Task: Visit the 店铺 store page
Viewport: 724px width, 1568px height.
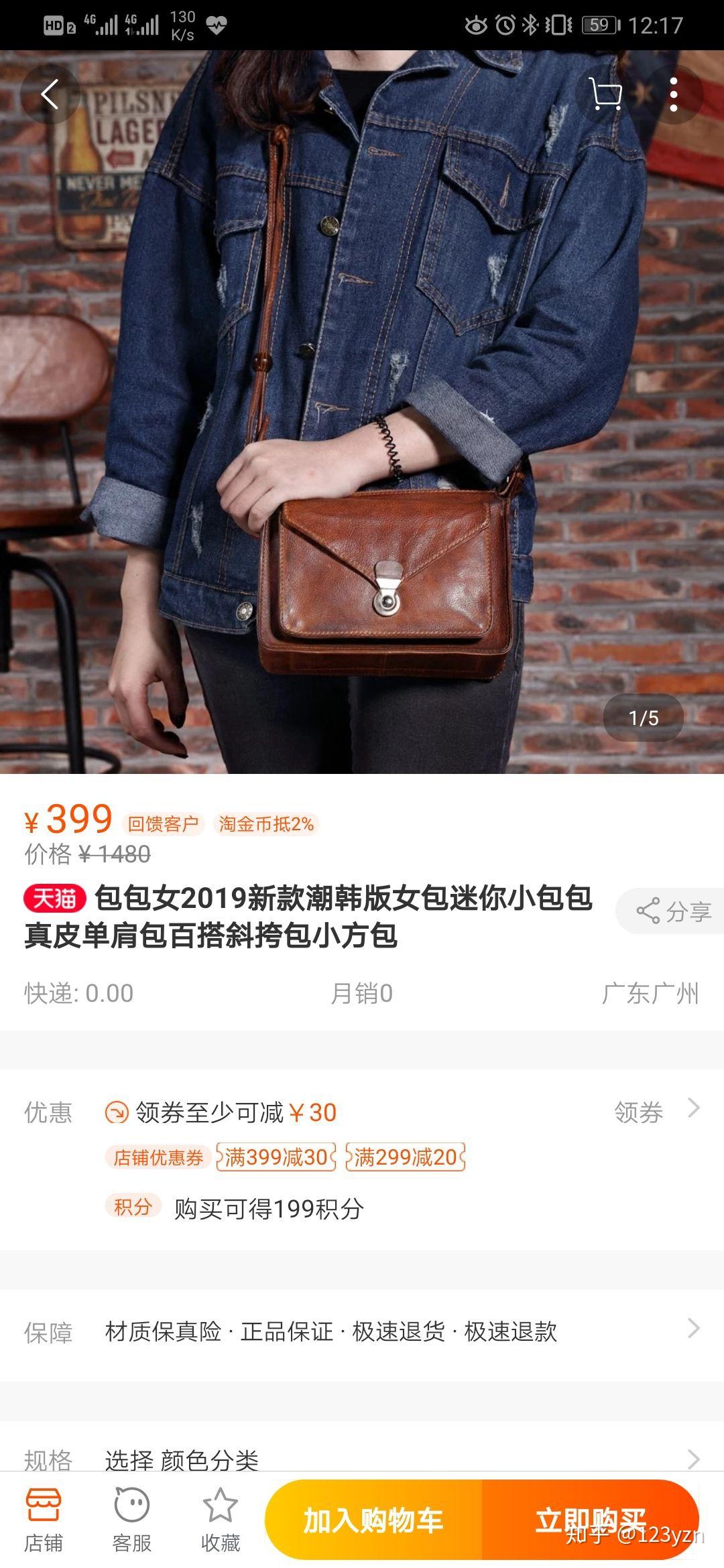Action: [x=44, y=1520]
